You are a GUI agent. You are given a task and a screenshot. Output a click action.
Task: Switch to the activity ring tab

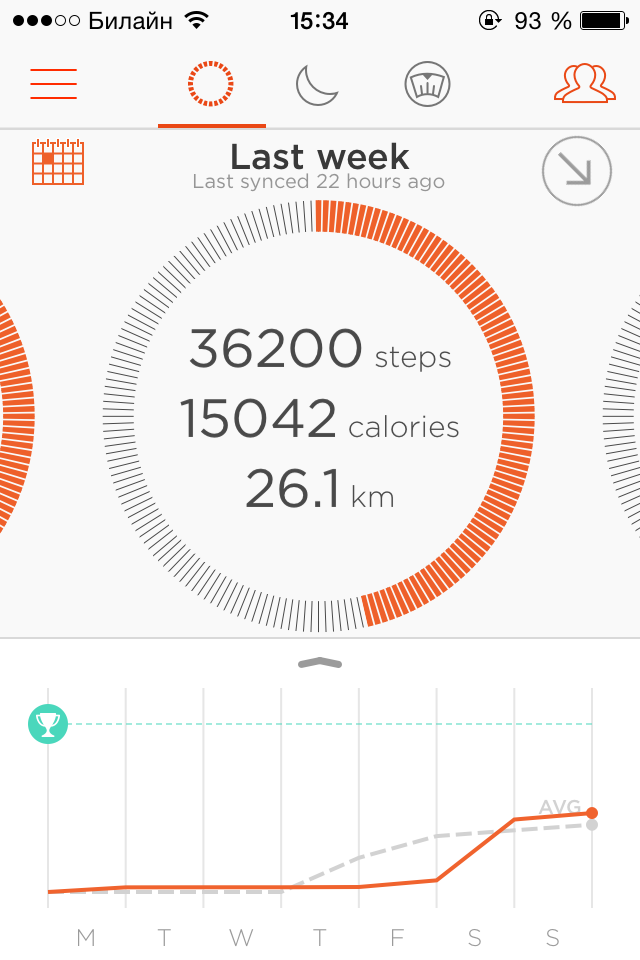pyautogui.click(x=211, y=85)
